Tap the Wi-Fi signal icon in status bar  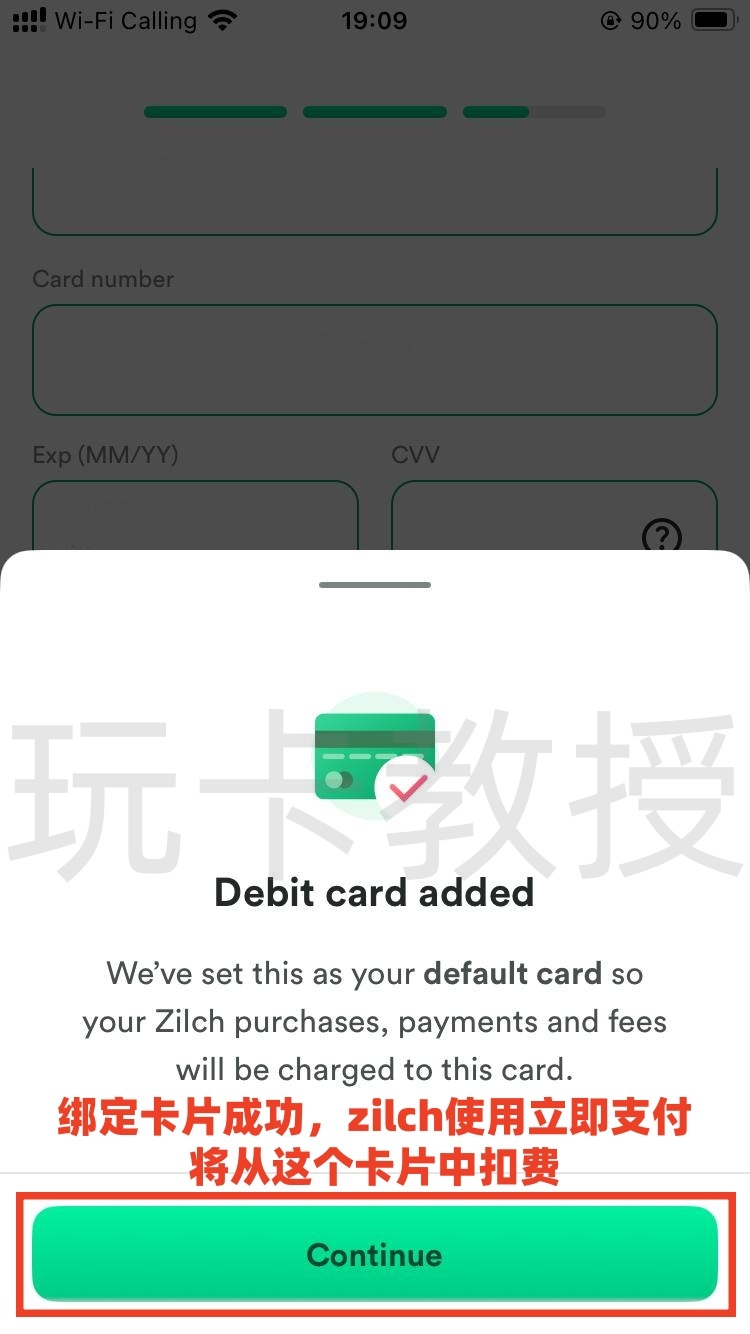click(x=222, y=19)
